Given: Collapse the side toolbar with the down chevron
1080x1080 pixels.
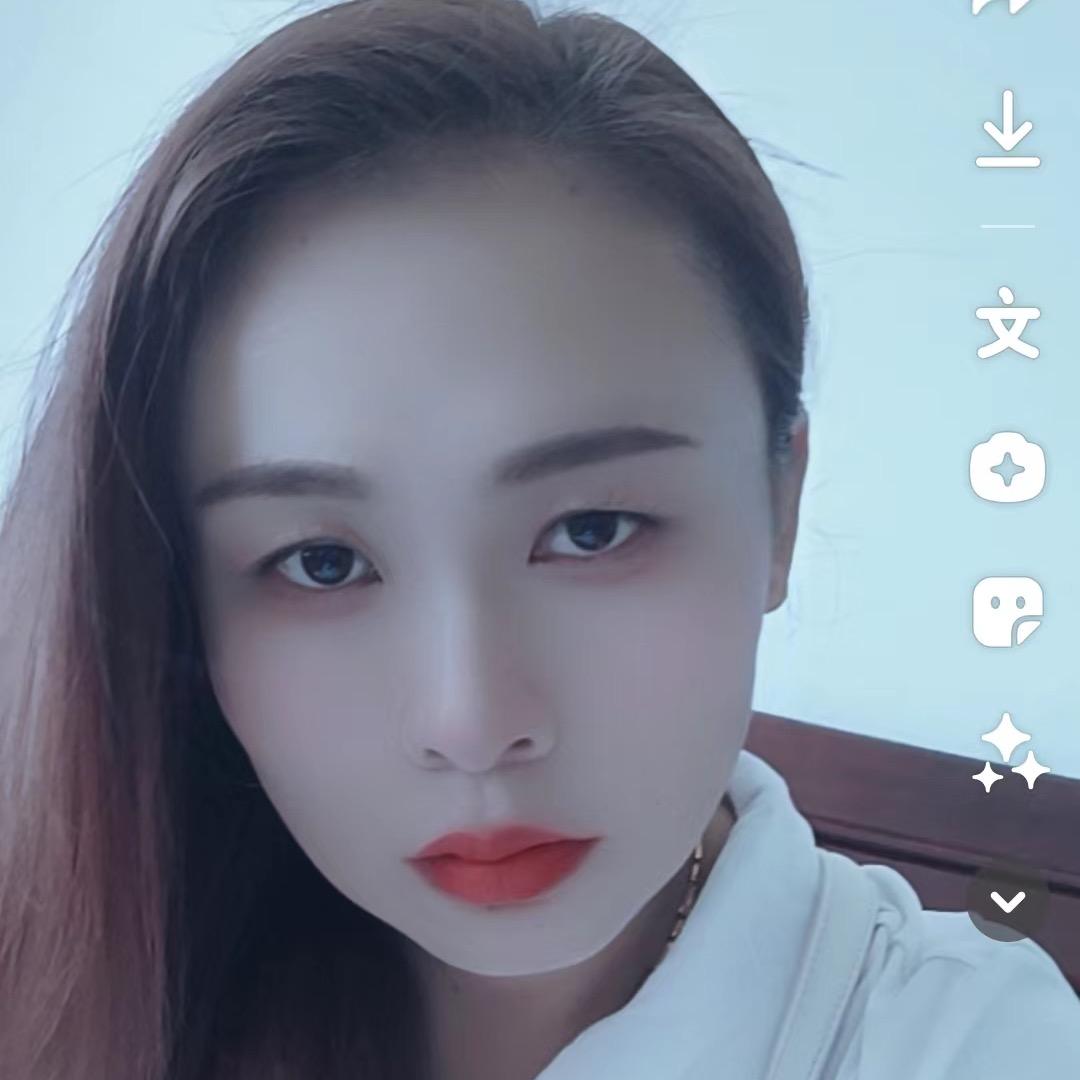Looking at the screenshot, I should (1007, 903).
